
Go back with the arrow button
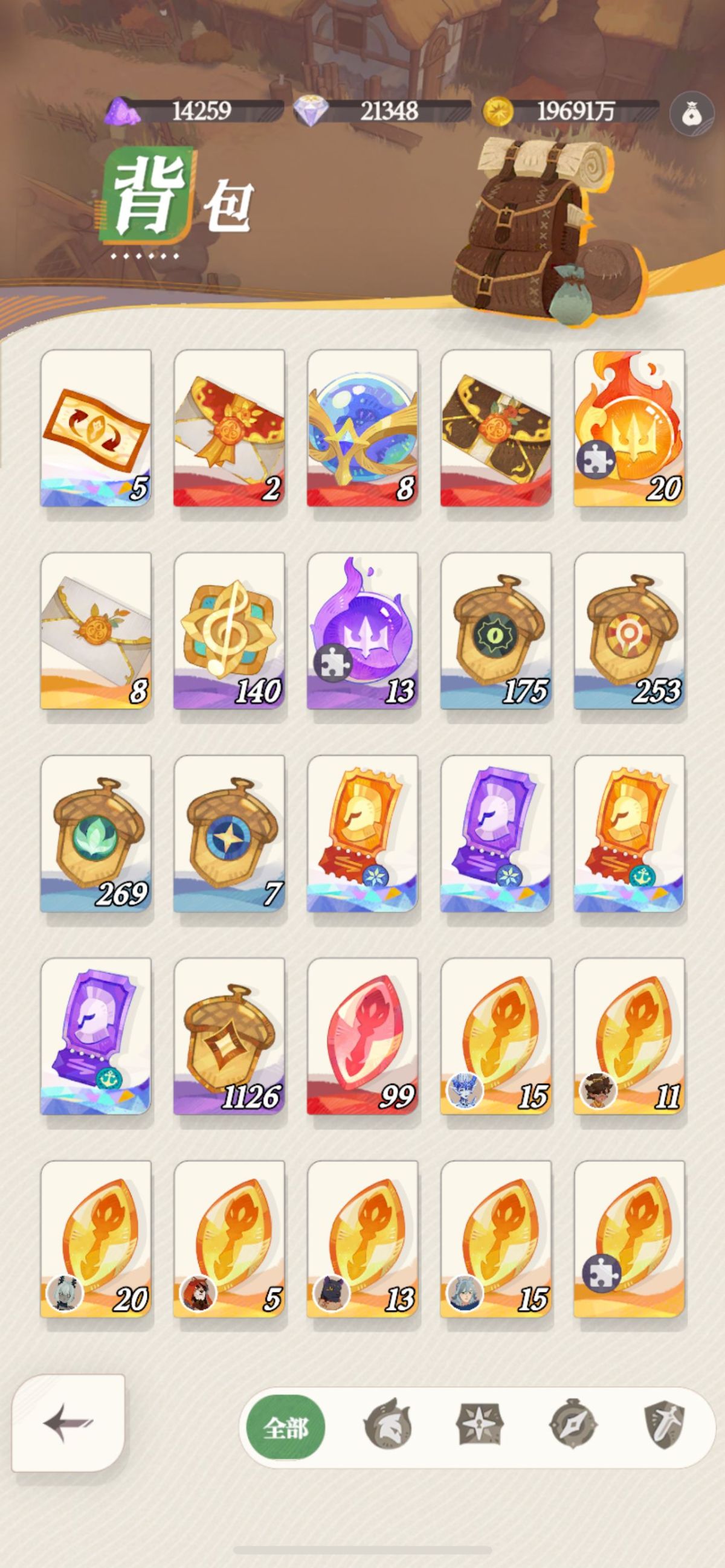(x=68, y=1423)
